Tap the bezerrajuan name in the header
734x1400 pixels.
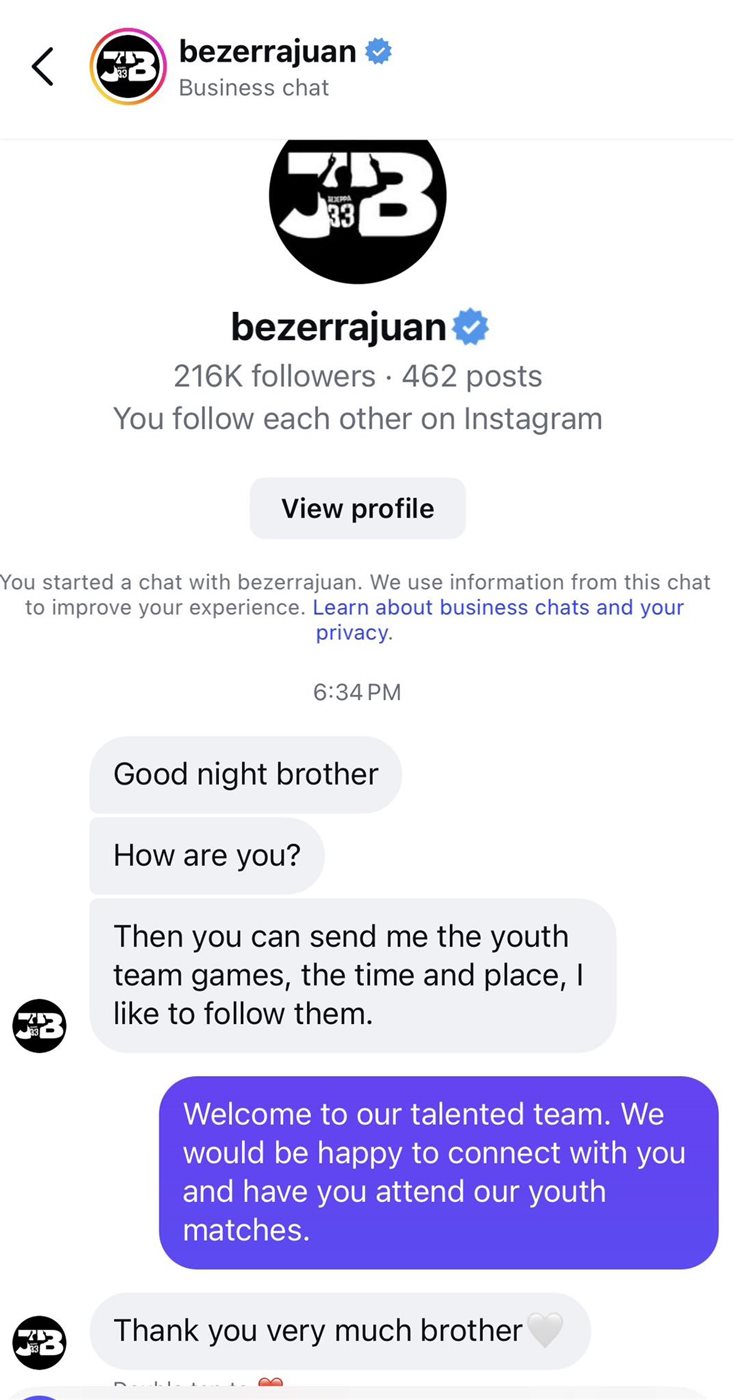click(267, 51)
